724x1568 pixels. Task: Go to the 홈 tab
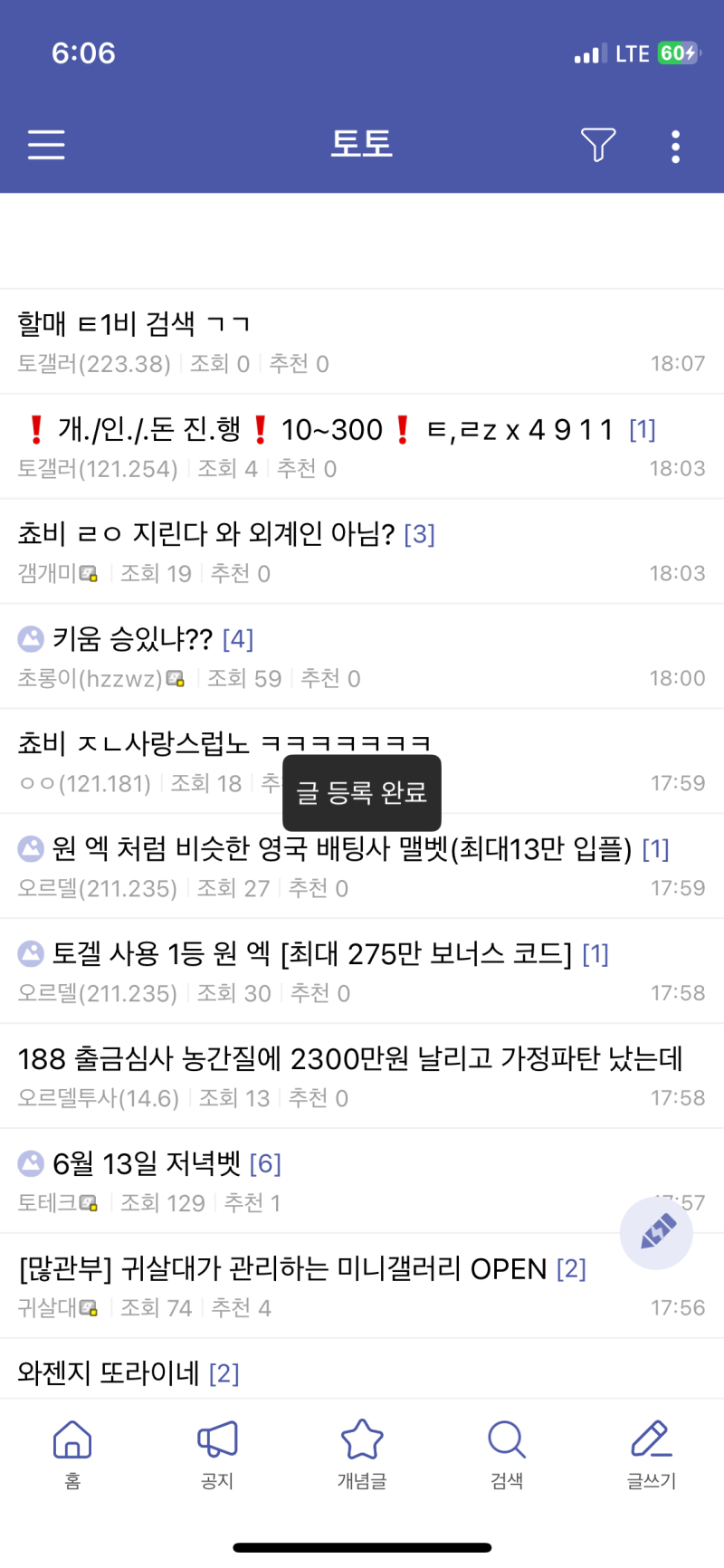[x=72, y=1453]
